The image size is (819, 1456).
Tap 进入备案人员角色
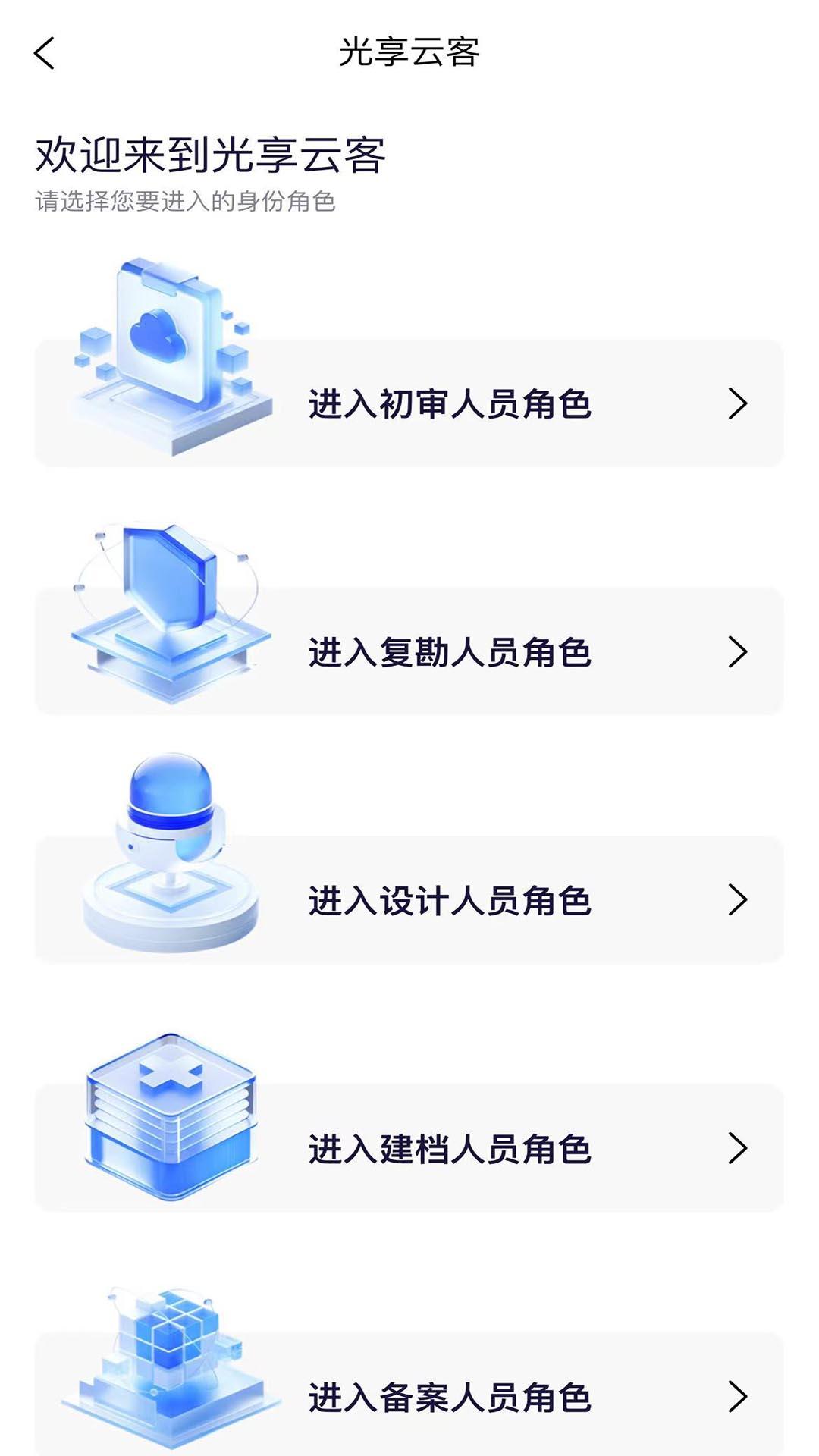click(x=449, y=1396)
